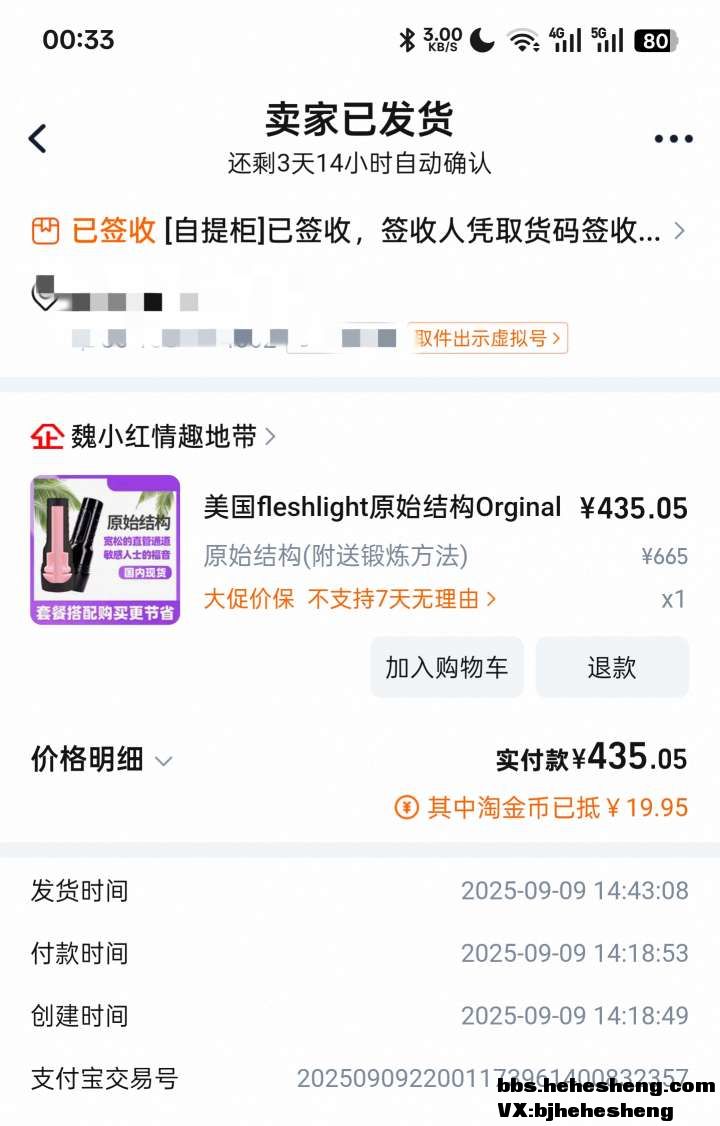Screen dimensions: 720x1126
Task: Open the three-dot overflow menu
Action: coord(673,139)
